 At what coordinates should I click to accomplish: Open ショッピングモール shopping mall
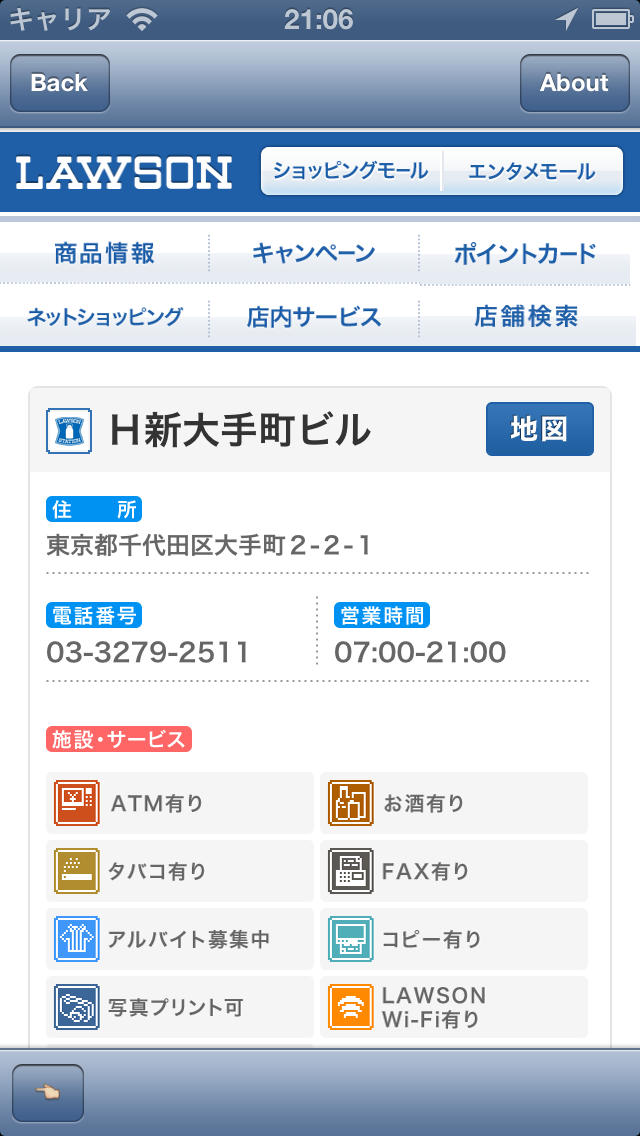351,171
